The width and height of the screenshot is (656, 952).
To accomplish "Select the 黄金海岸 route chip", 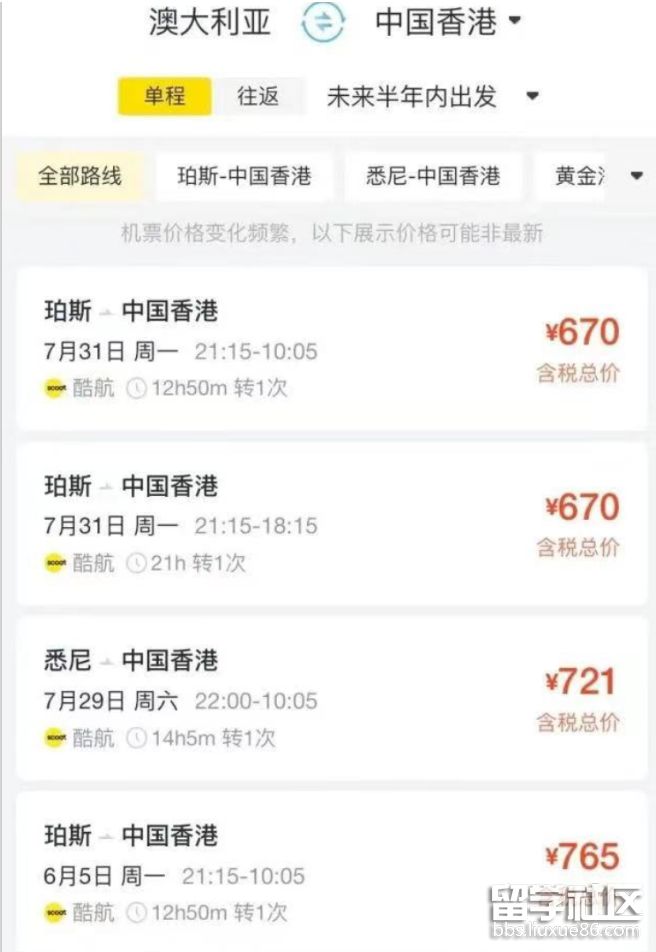I will [579, 177].
